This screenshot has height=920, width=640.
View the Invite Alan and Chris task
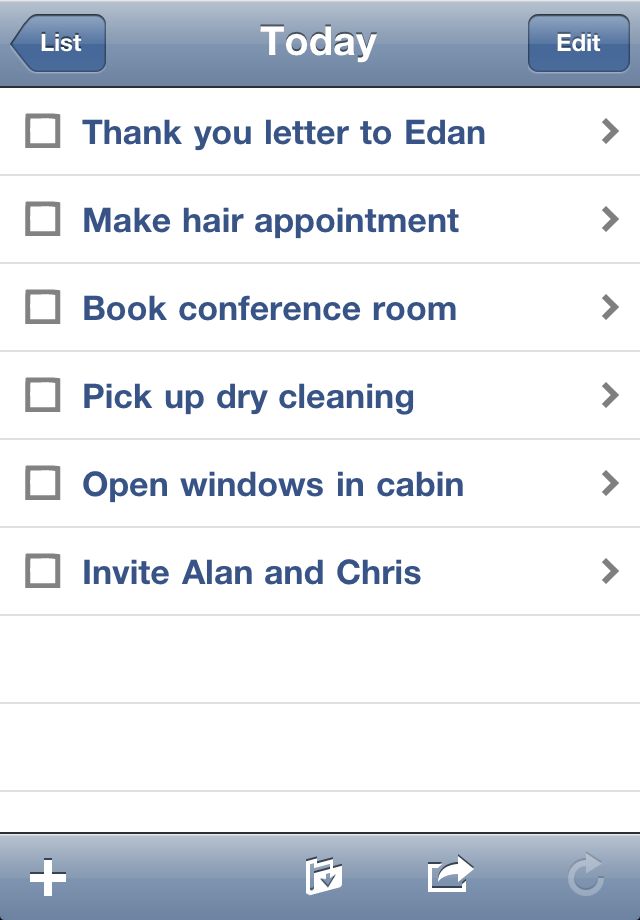point(610,571)
